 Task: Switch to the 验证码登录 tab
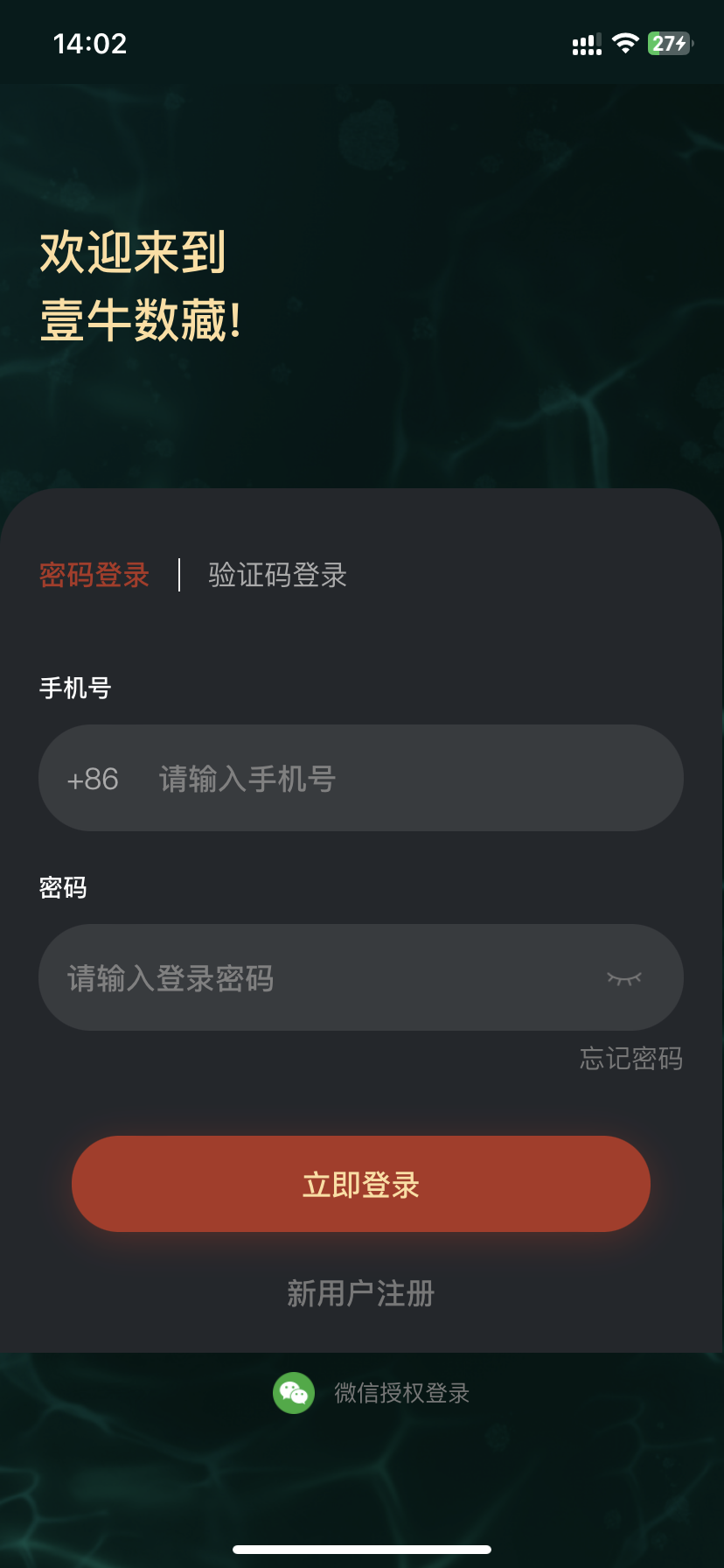click(276, 575)
